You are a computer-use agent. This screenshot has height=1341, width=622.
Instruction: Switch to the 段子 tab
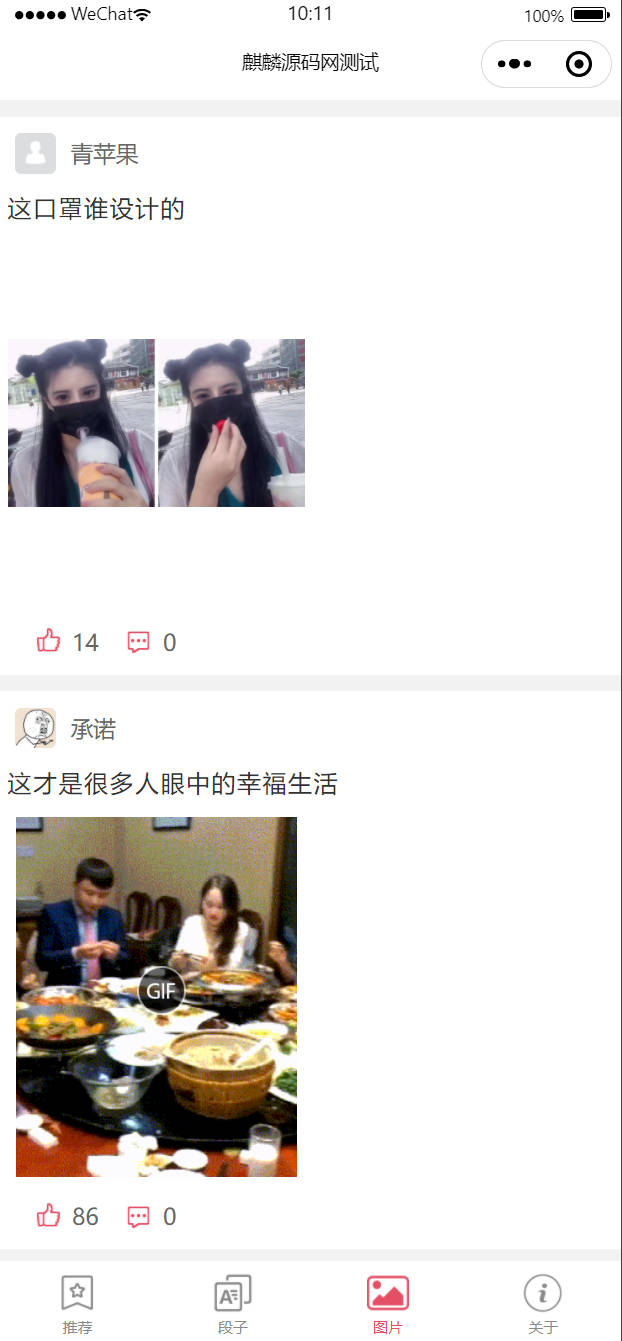tap(233, 1303)
